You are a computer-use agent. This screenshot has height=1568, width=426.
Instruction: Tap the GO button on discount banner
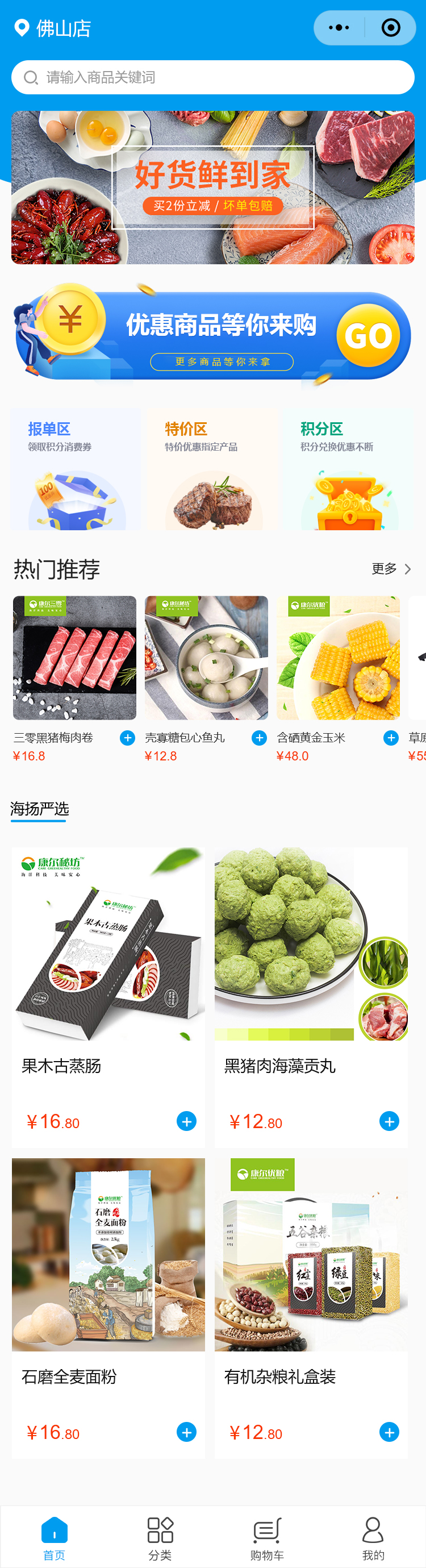coord(368,335)
